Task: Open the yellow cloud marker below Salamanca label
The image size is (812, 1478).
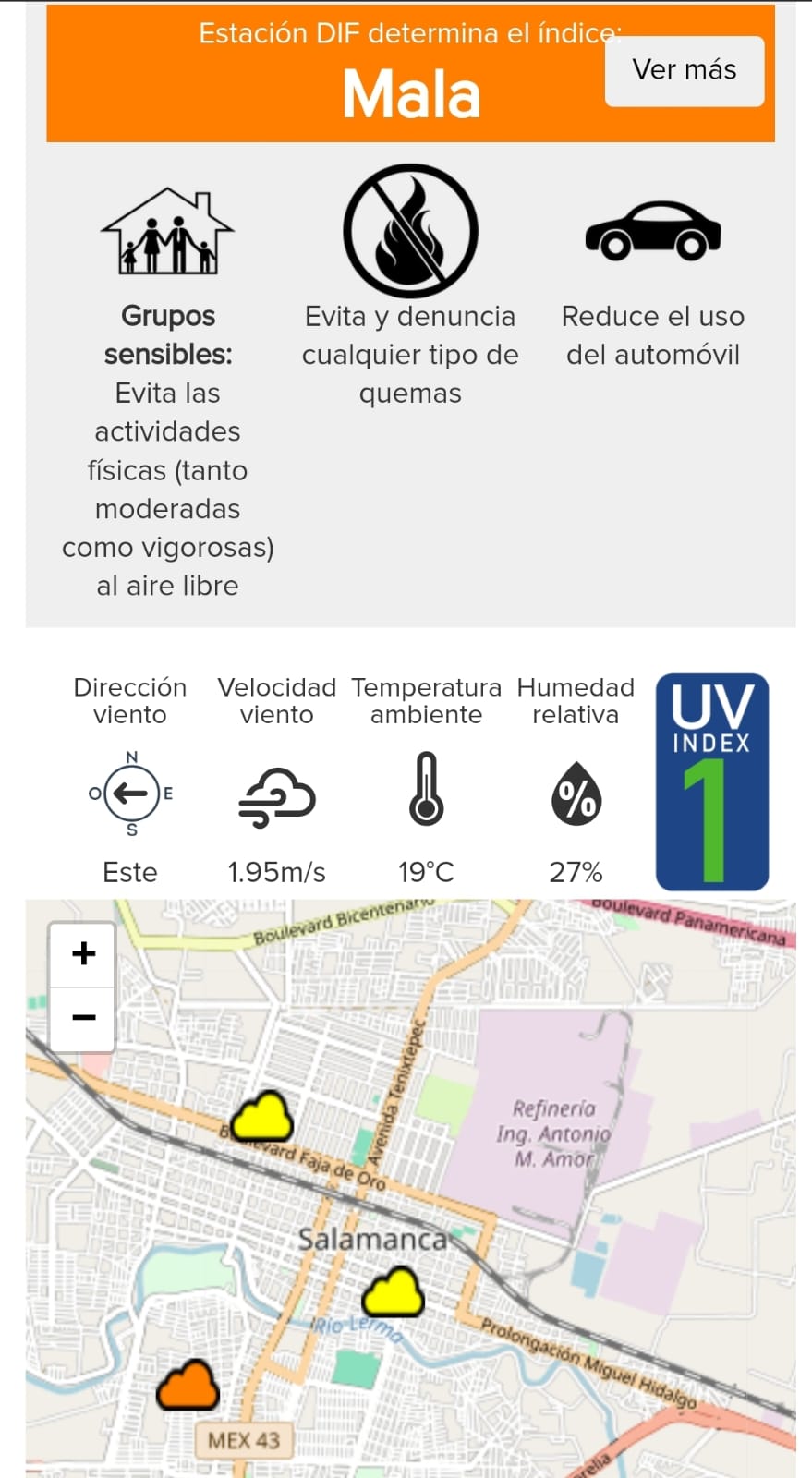Action: pyautogui.click(x=394, y=1291)
